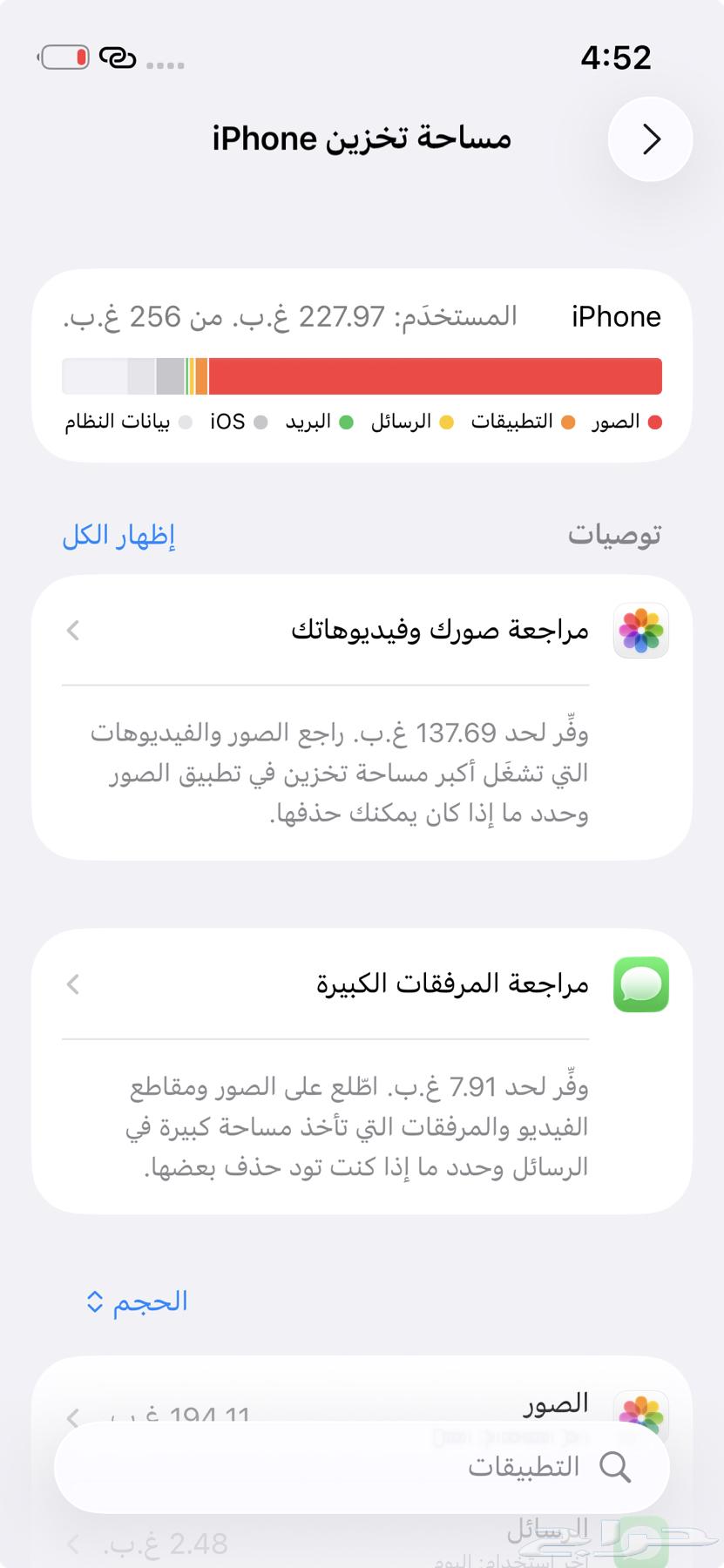
Task: Tap the Photos app icon in the review card
Action: click(x=640, y=631)
